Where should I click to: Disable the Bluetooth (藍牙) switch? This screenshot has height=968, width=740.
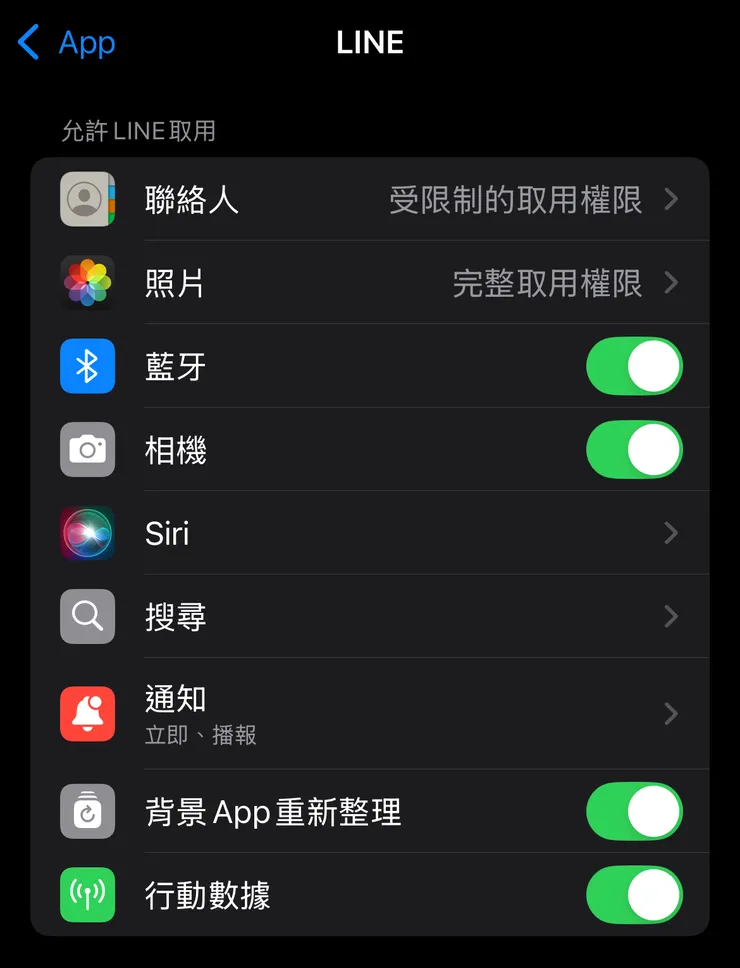click(634, 366)
